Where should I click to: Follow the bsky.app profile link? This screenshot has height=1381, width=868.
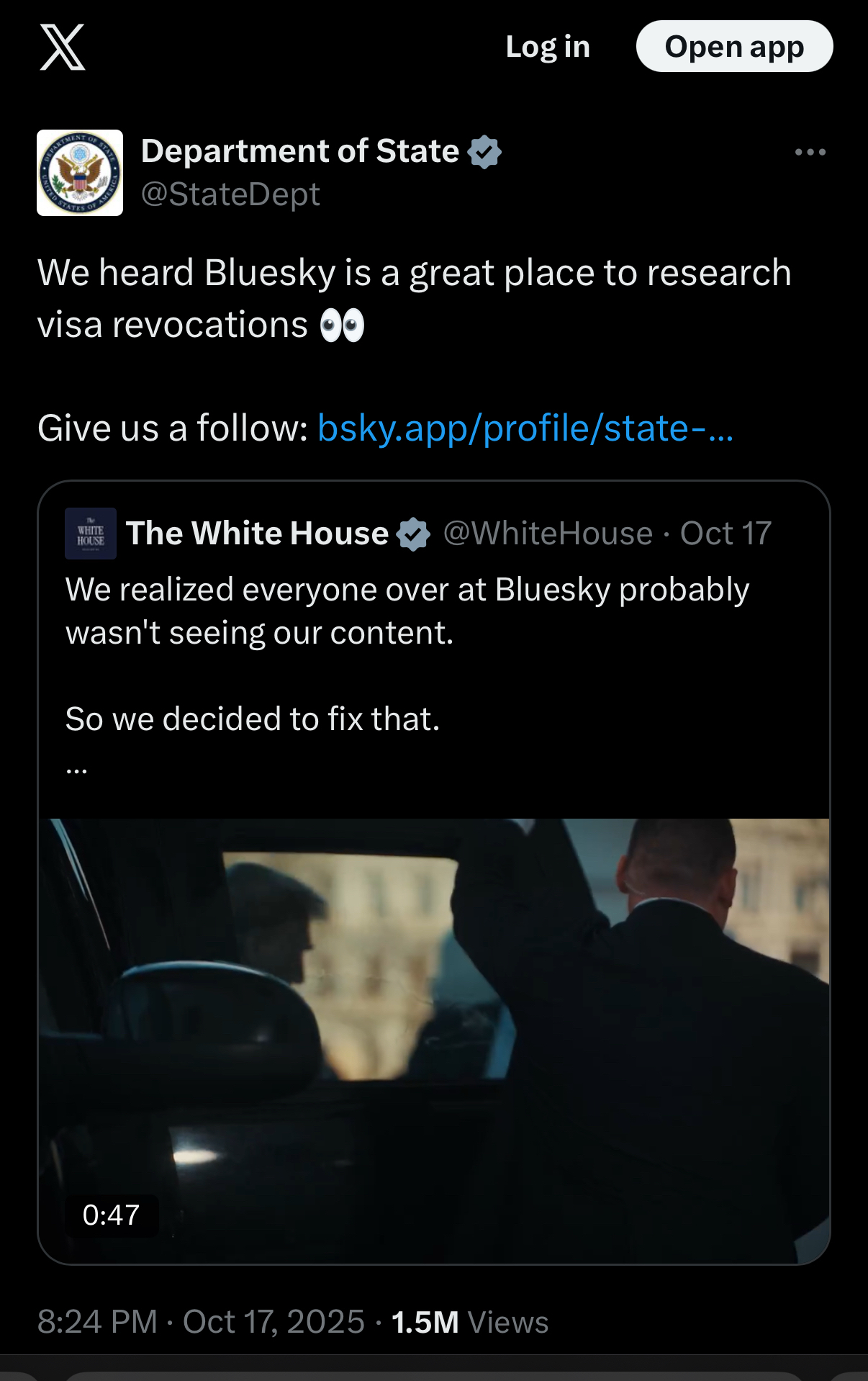[x=525, y=428]
